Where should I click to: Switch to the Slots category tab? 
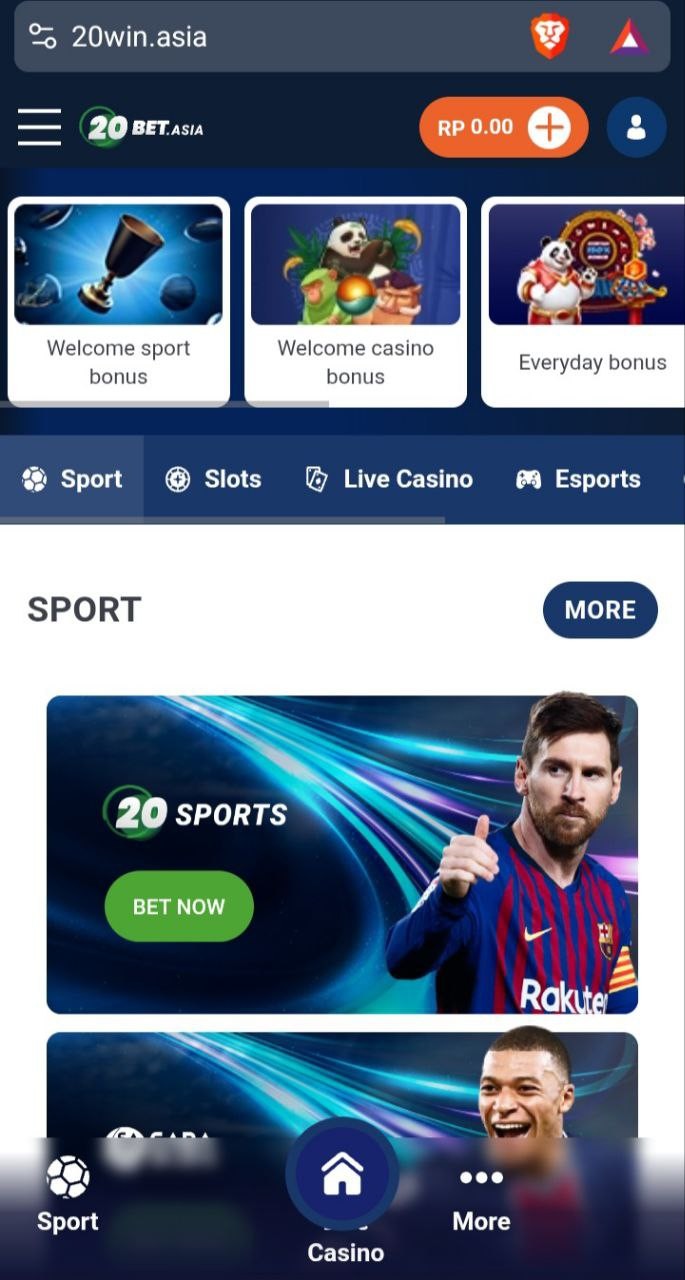(x=213, y=479)
